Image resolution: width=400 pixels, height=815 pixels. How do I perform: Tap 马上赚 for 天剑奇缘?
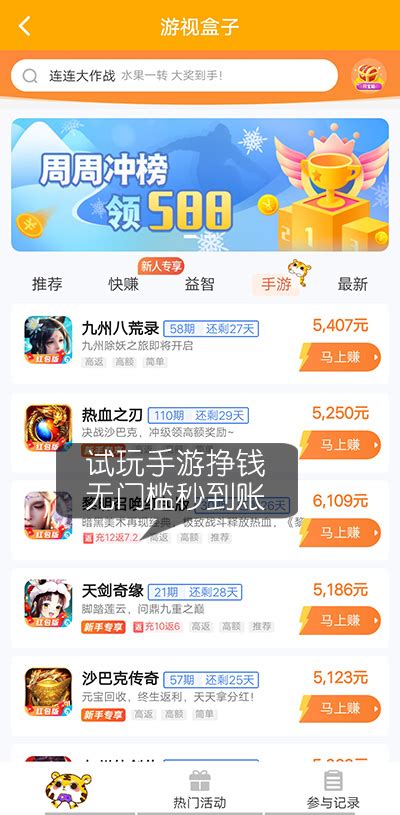pos(340,621)
